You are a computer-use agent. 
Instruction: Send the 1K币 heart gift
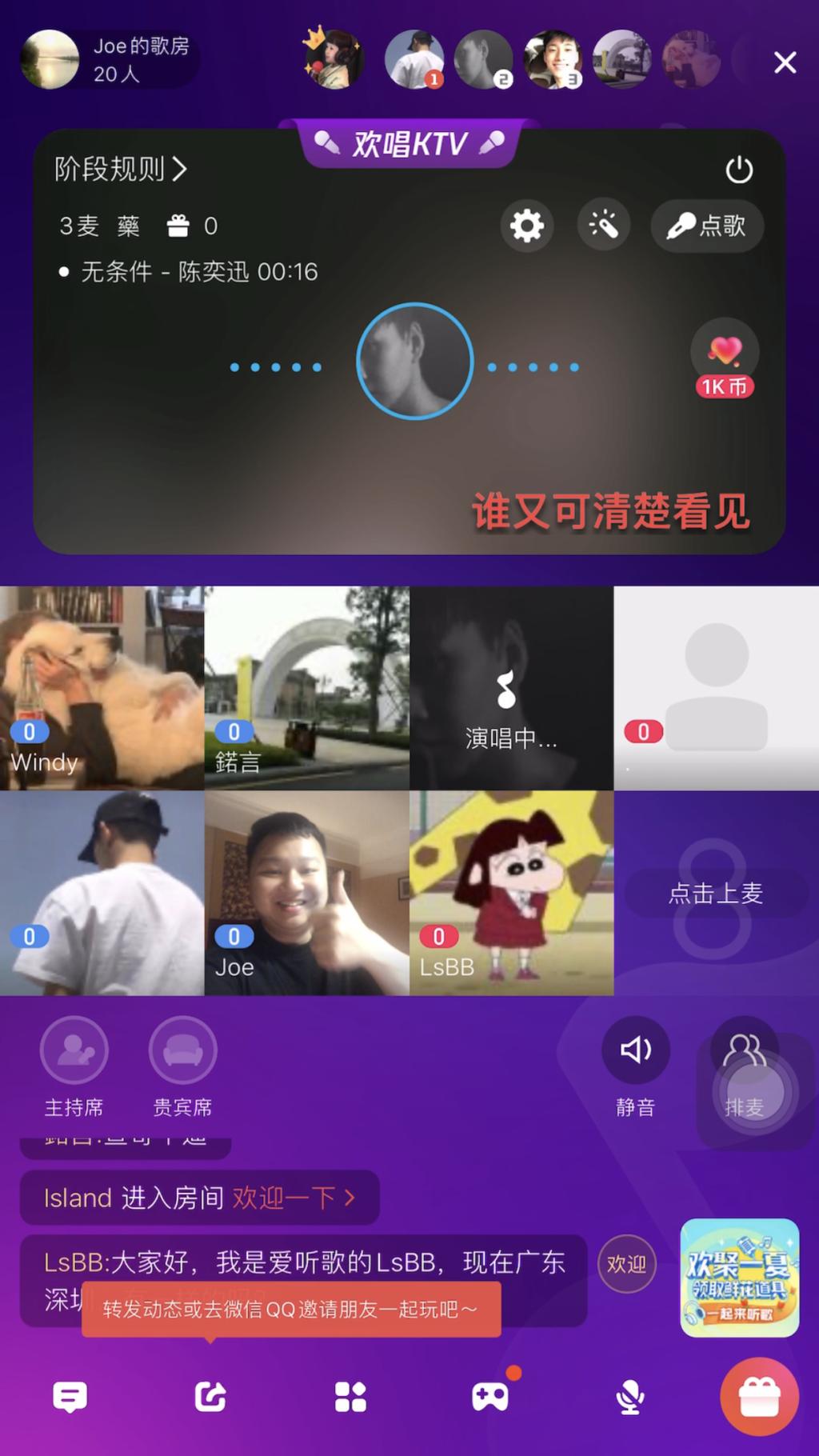[x=725, y=359]
